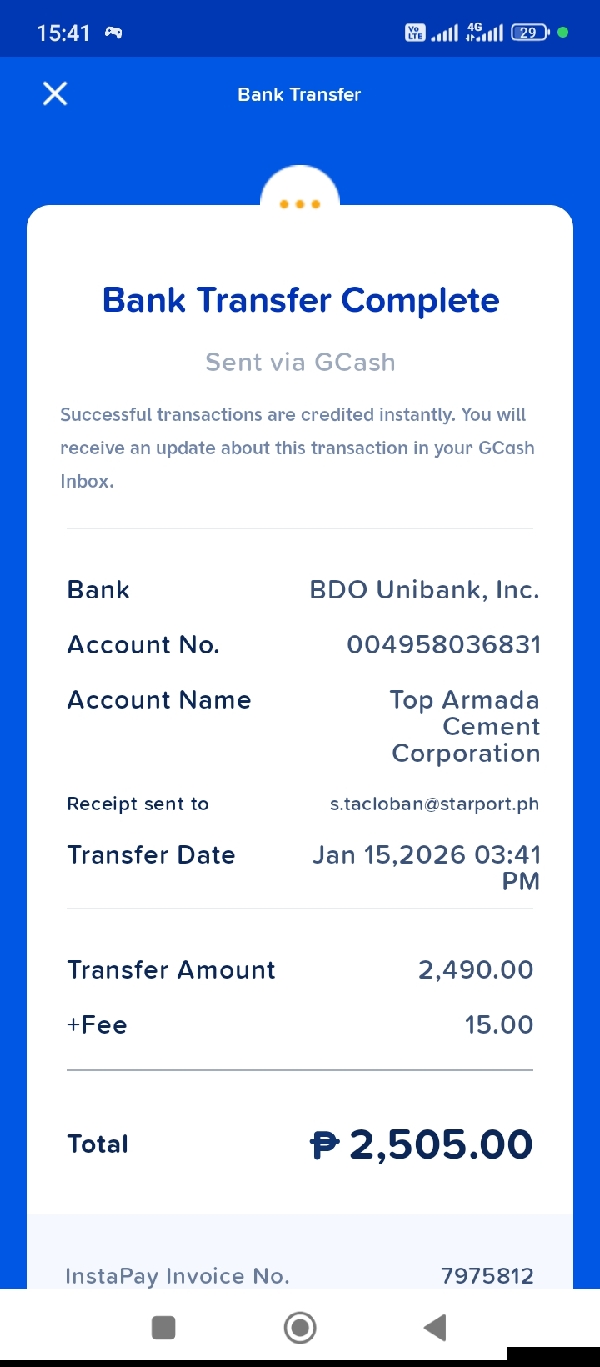Open the recent apps view
The height and width of the screenshot is (1367, 600).
point(163,1327)
